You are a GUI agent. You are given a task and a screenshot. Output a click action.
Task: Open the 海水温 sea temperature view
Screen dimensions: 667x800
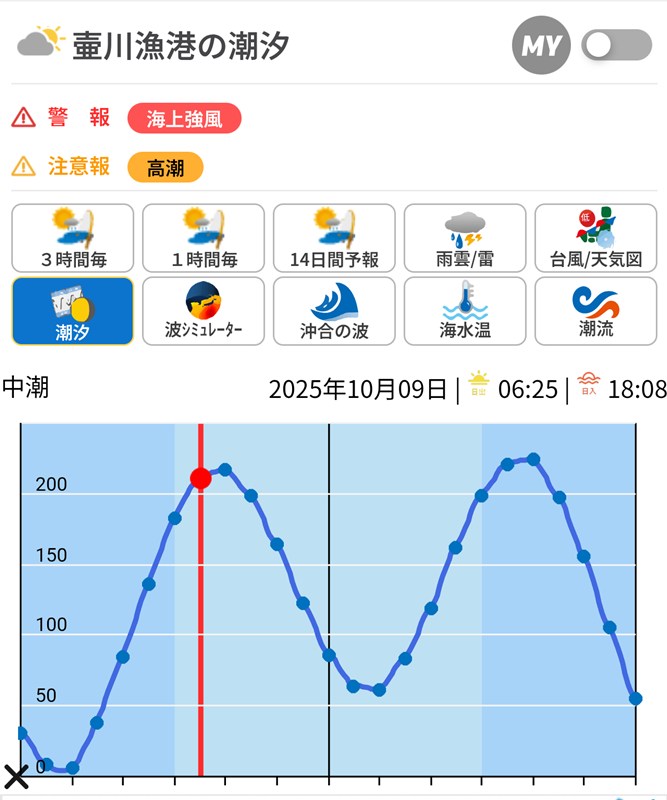465,311
